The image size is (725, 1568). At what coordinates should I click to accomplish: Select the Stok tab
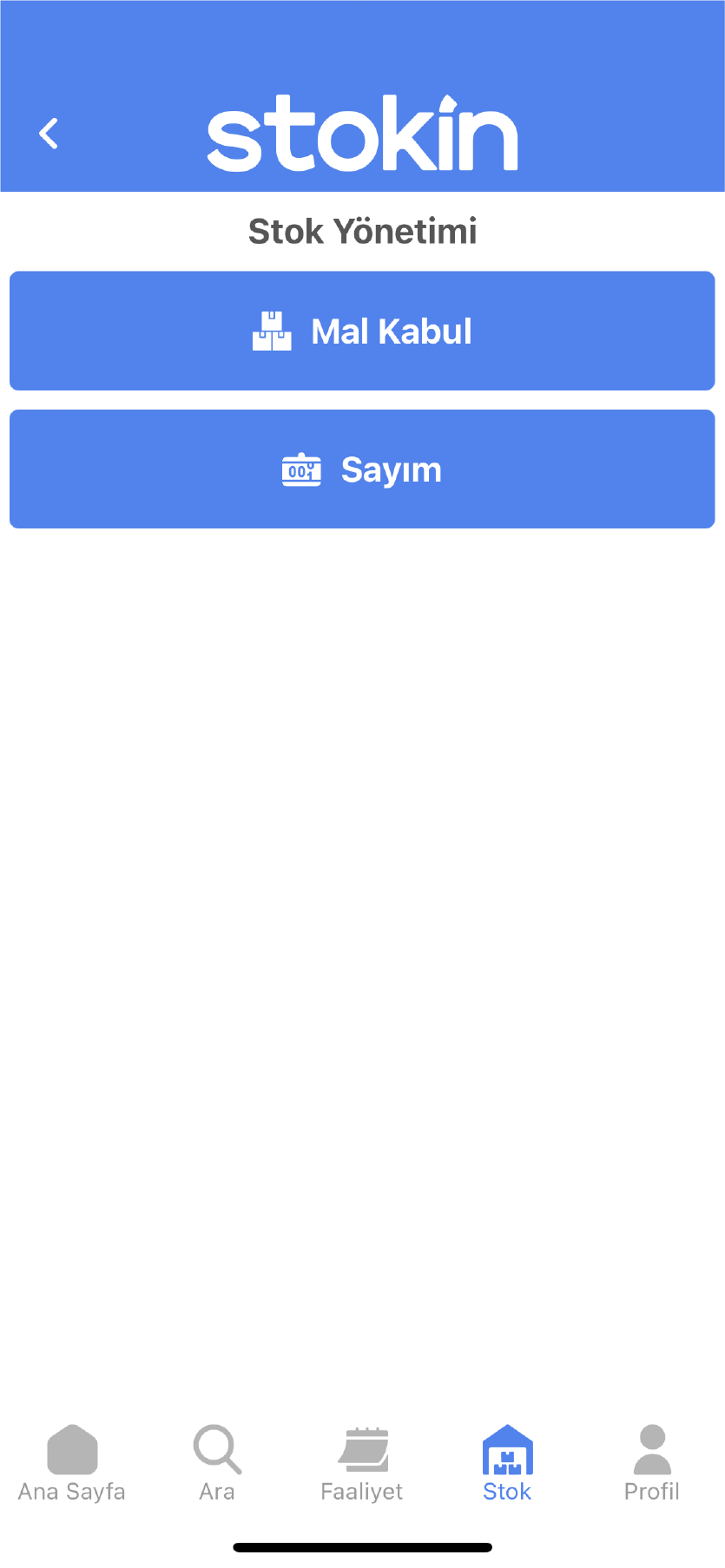coord(507,1463)
